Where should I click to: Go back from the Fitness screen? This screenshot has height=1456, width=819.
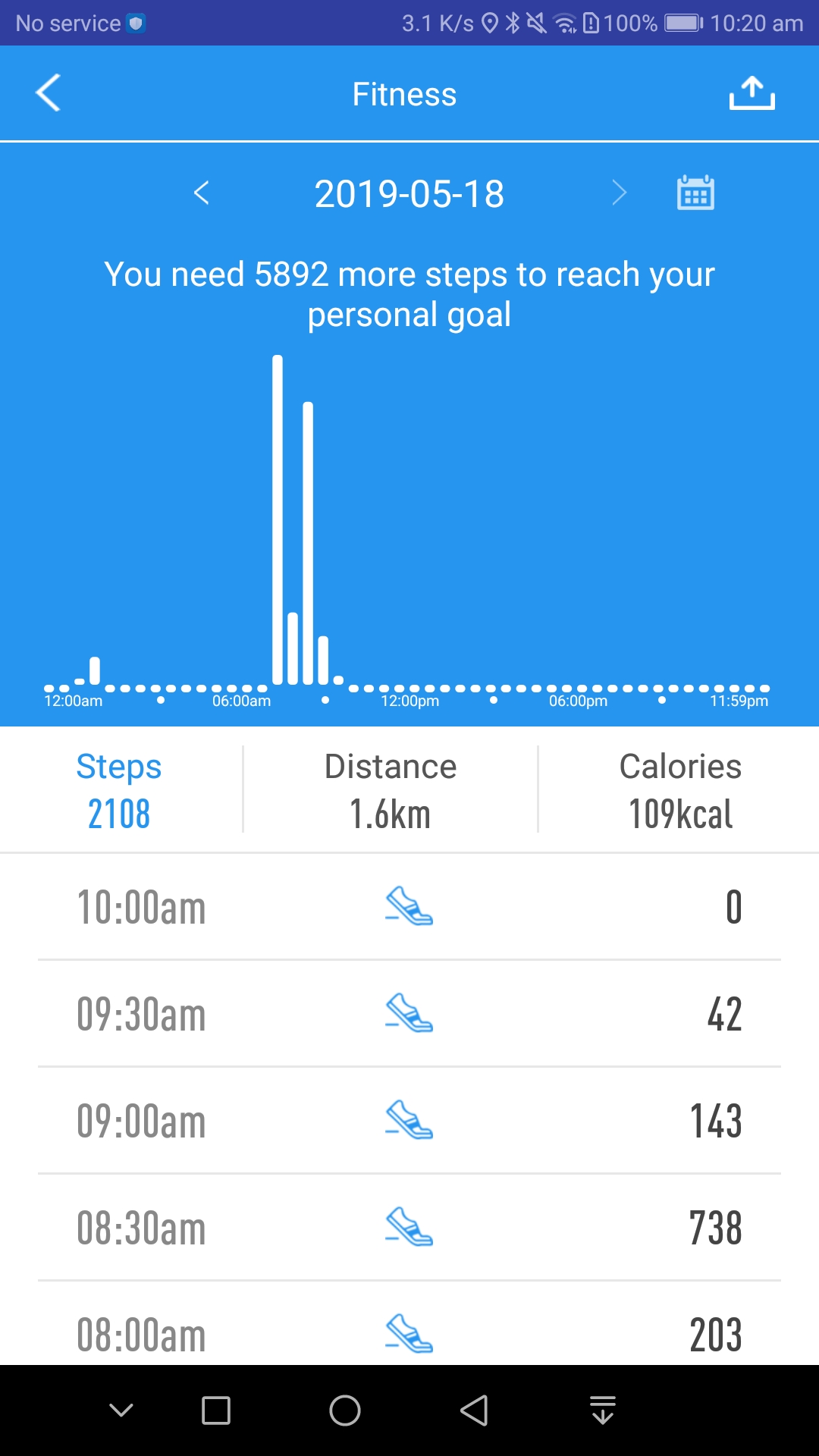click(x=48, y=93)
